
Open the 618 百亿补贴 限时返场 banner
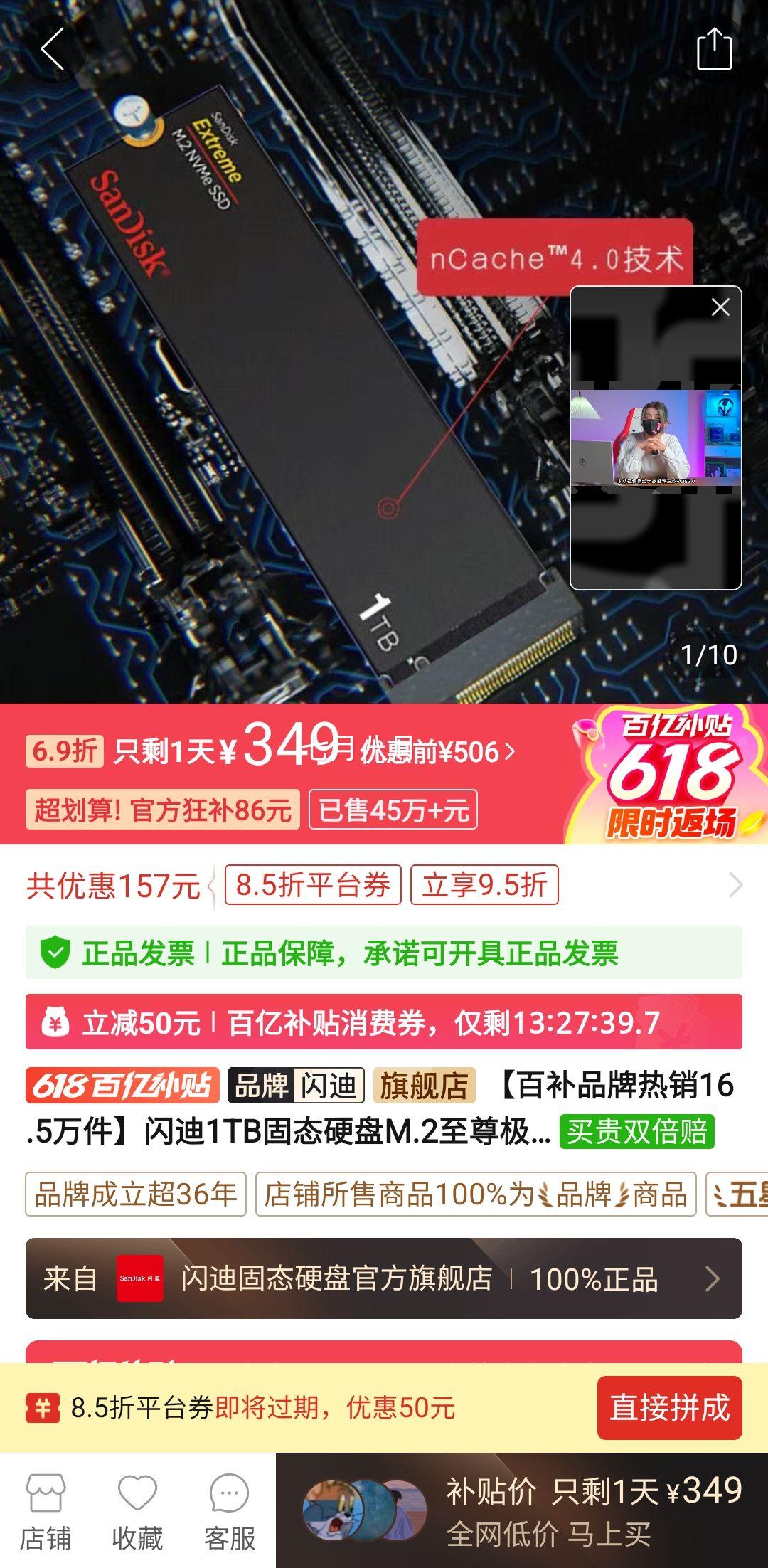point(668,775)
